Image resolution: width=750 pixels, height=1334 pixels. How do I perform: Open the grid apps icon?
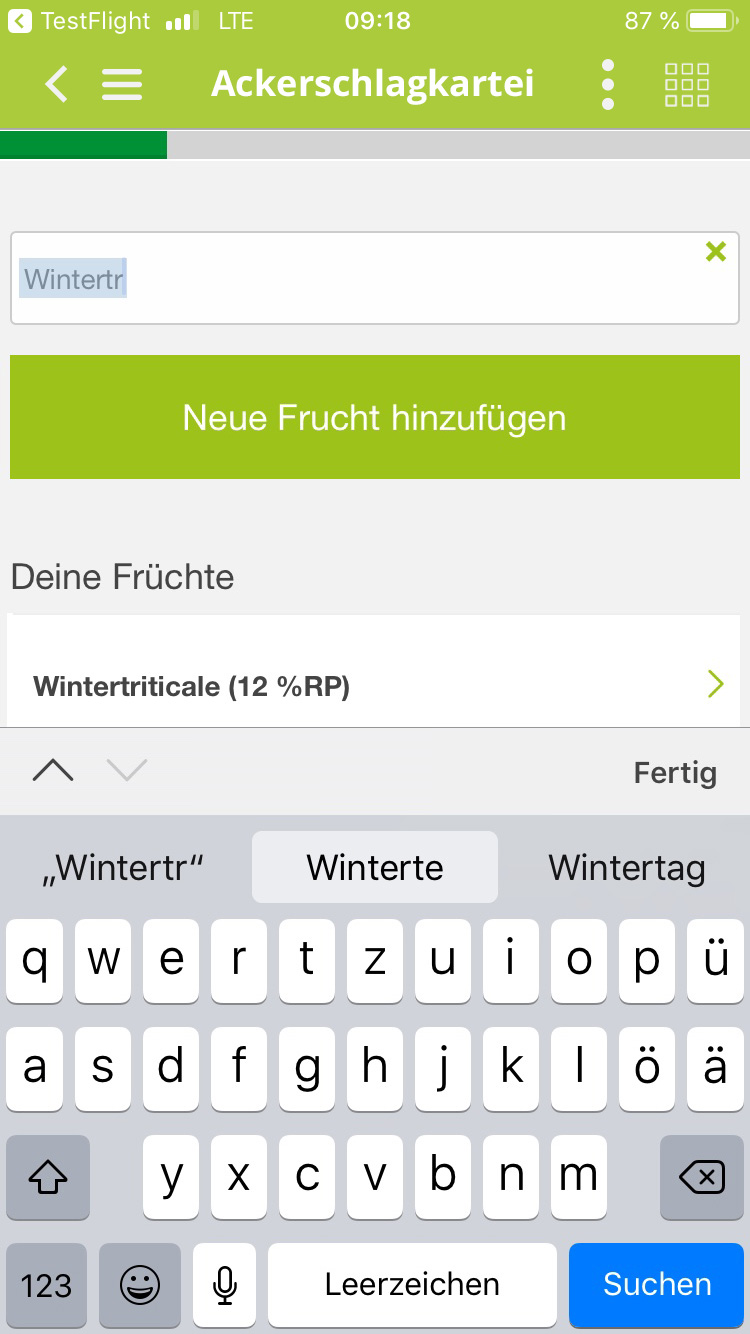[x=687, y=85]
